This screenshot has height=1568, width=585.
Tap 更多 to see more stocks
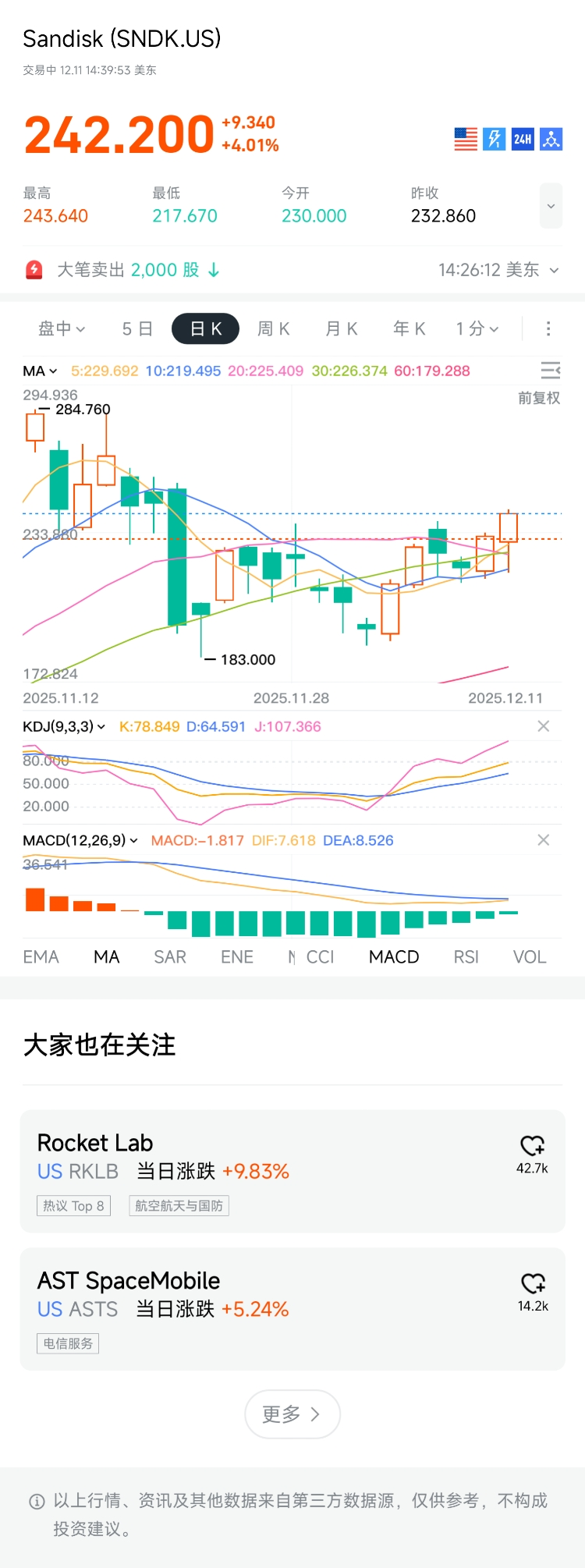292,1414
